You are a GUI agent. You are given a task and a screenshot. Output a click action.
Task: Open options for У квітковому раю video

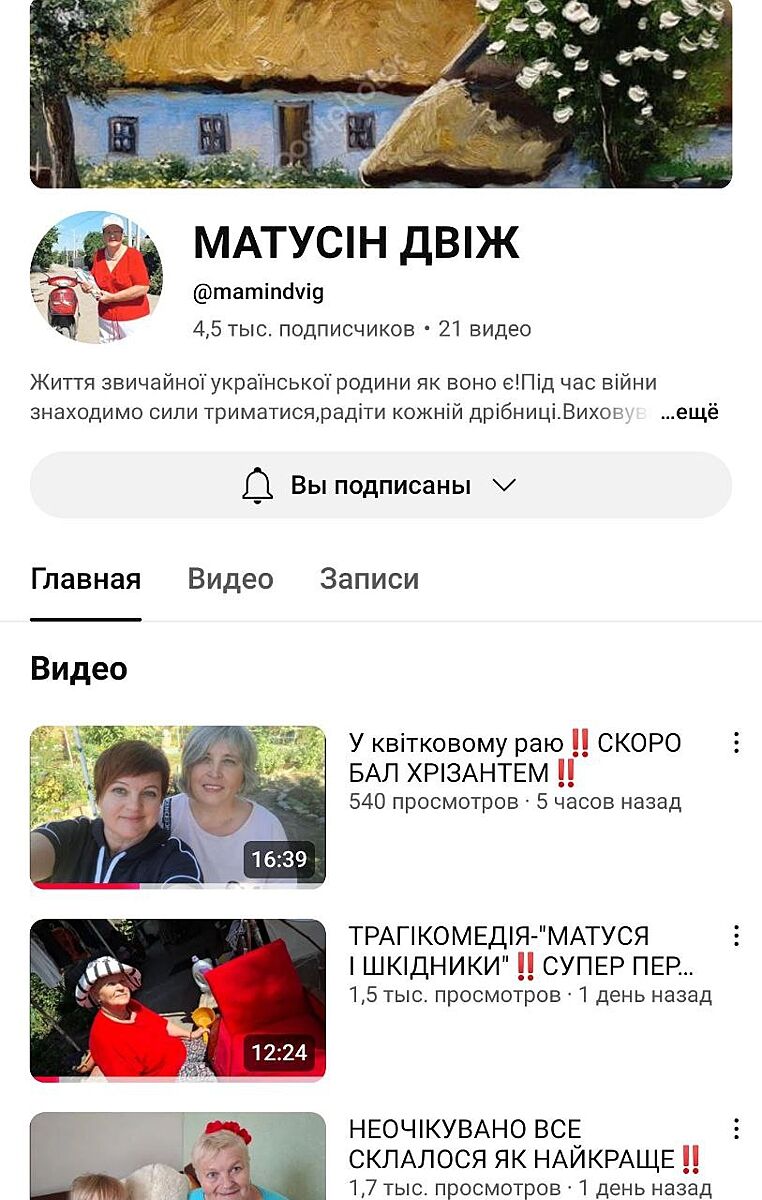tap(736, 742)
